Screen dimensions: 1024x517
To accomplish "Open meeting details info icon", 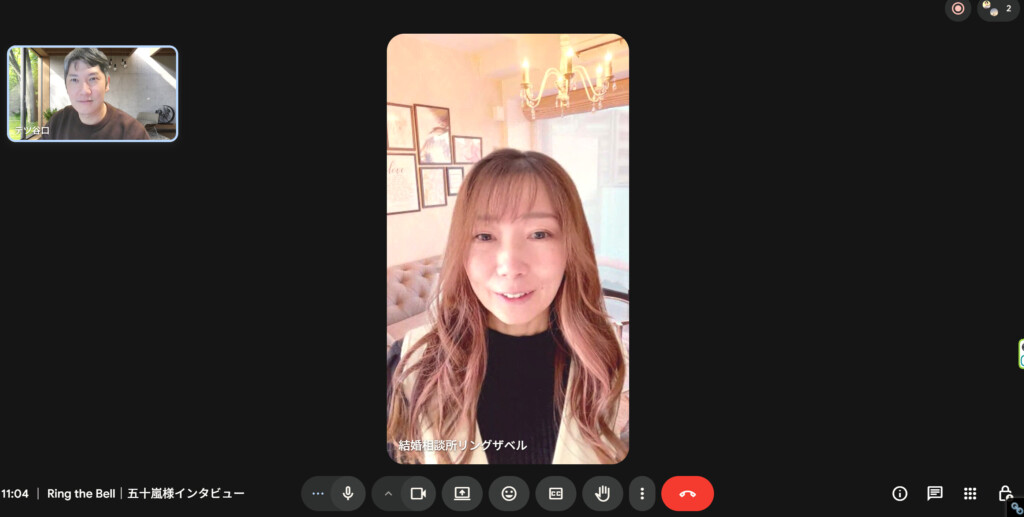I will [x=899, y=493].
